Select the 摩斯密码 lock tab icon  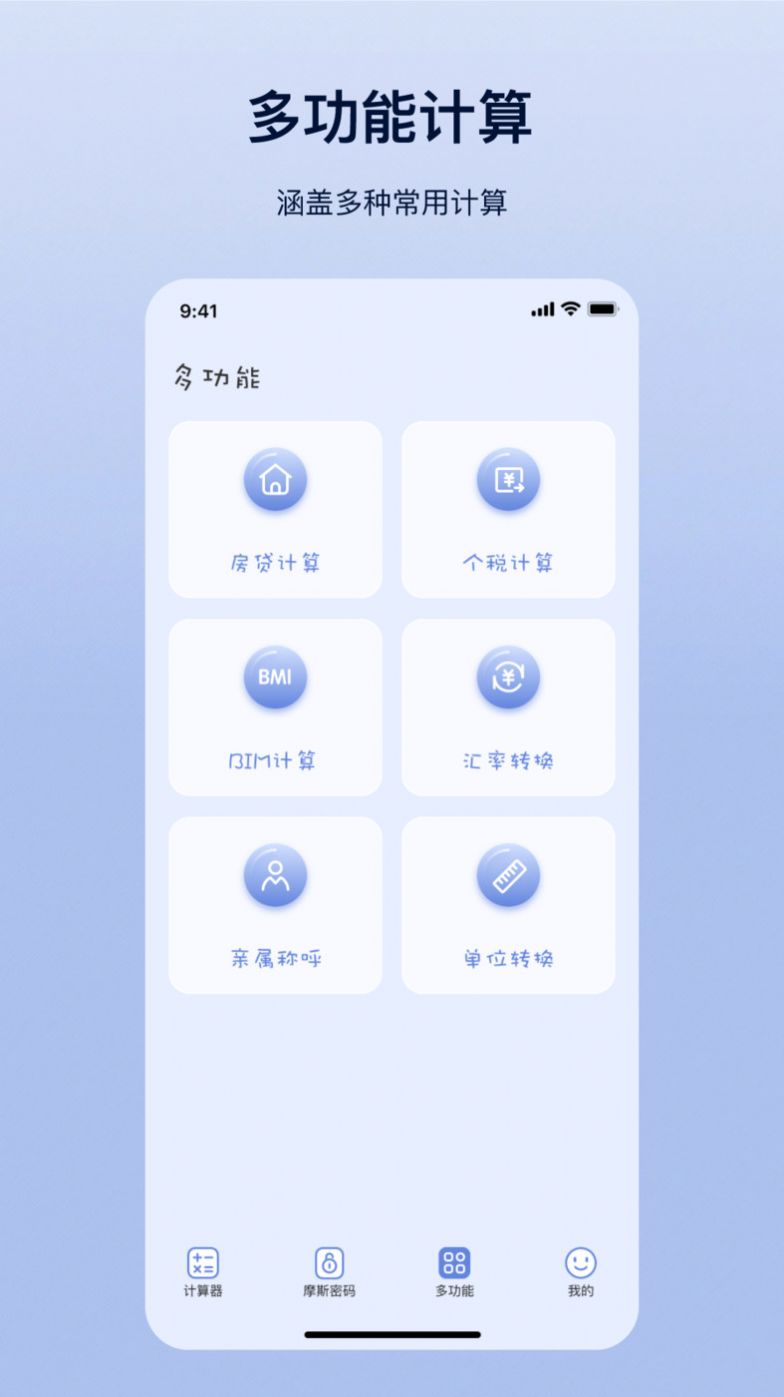[x=328, y=1262]
